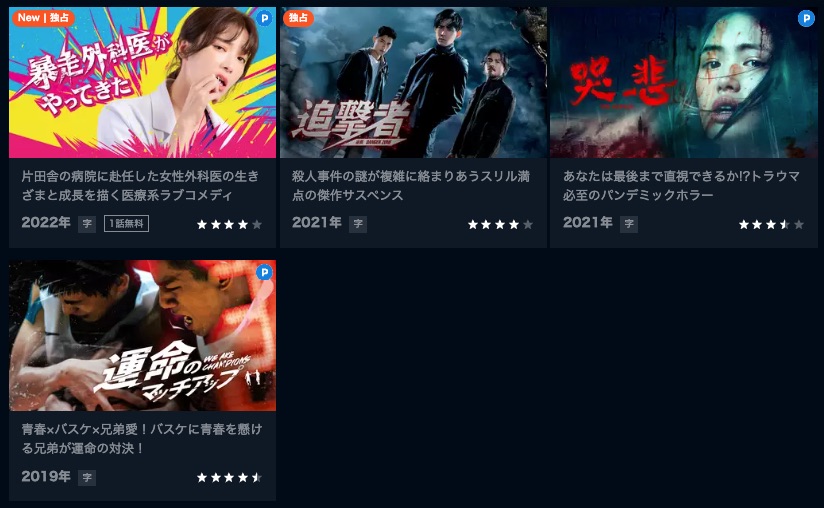Viewport: 824px width, 508px height.
Task: Open the 追撃者 suspense drama card
Action: click(x=413, y=85)
